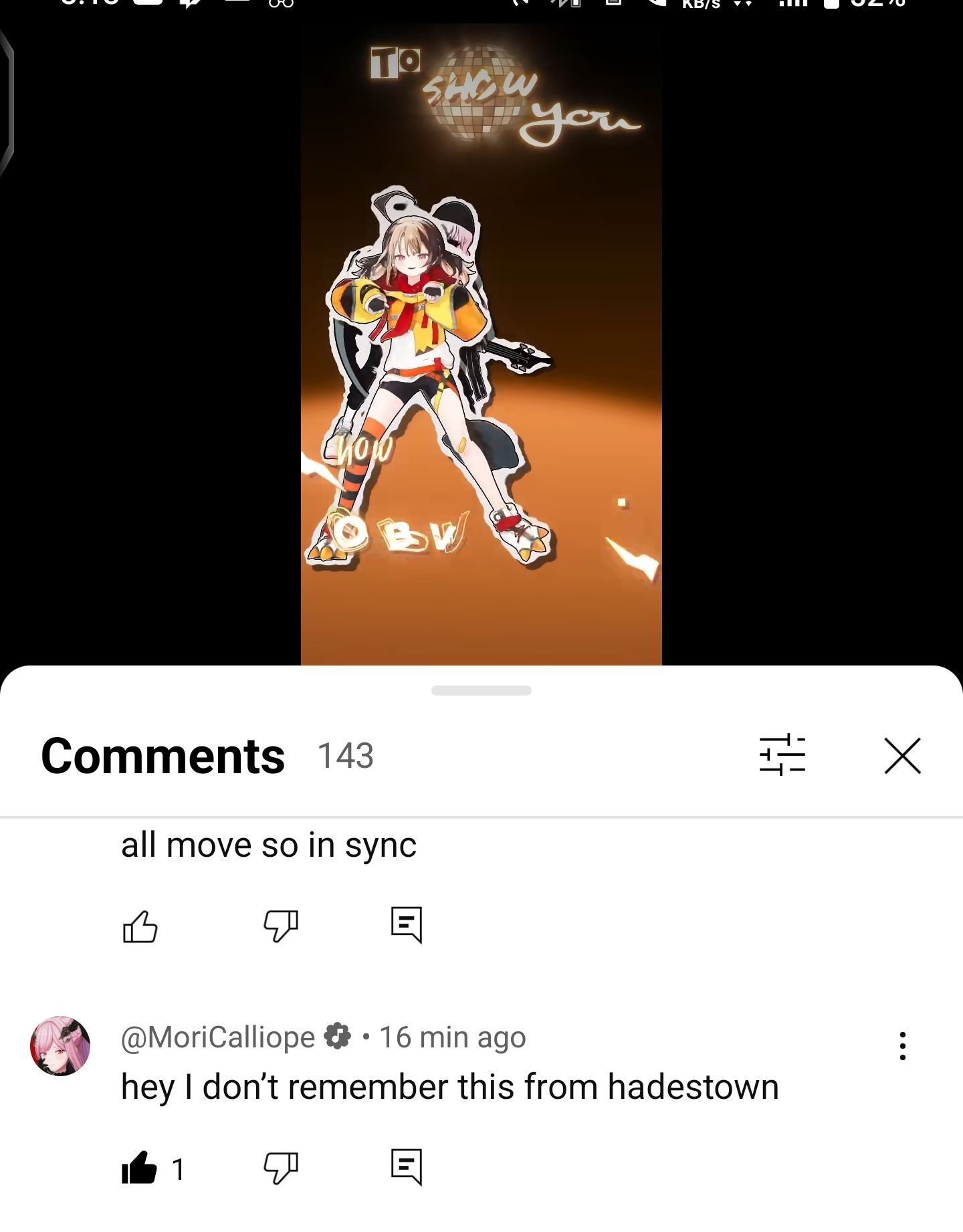Image resolution: width=963 pixels, height=1232 pixels.
Task: Open options menu for MoriCalliope's comment
Action: [902, 1046]
